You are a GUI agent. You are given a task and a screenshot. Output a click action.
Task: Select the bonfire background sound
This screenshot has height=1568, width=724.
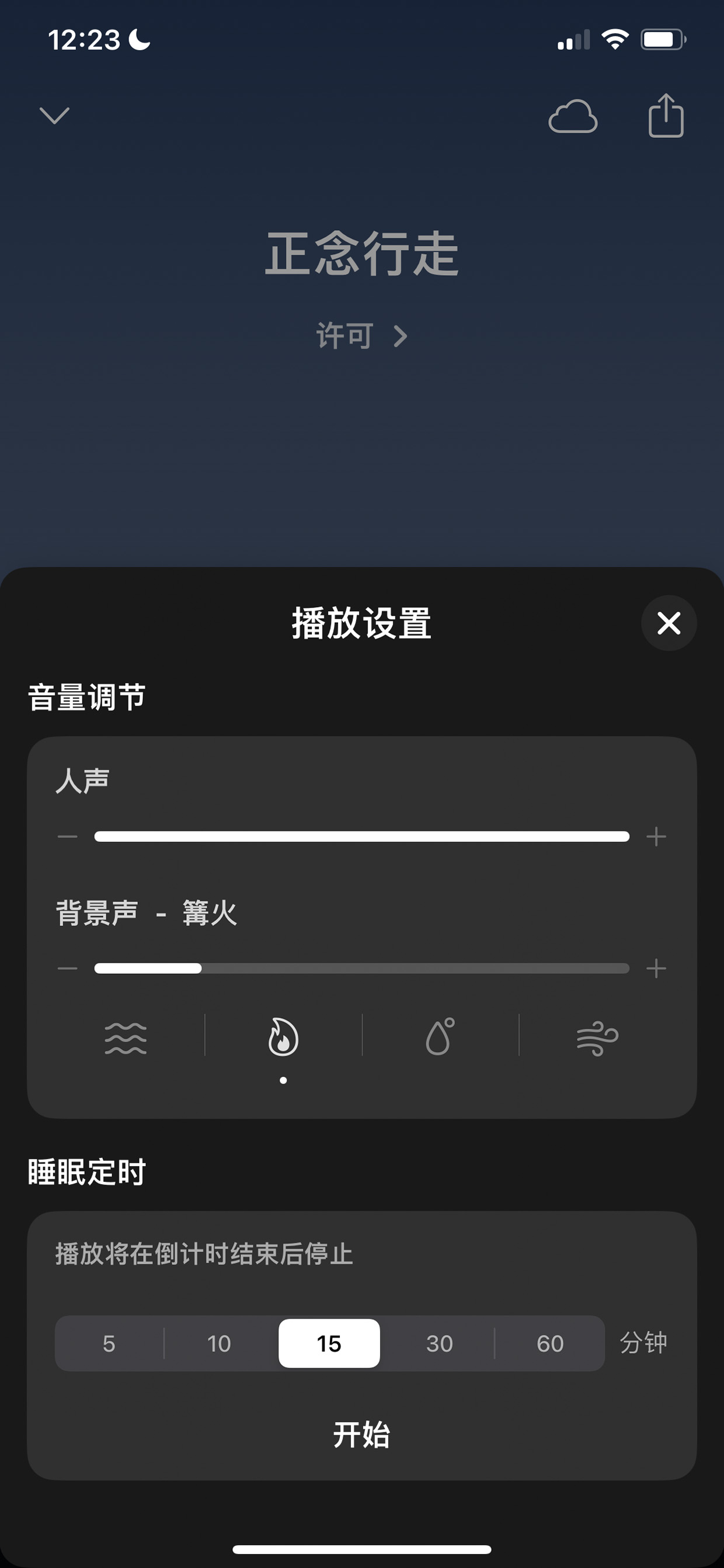283,1036
